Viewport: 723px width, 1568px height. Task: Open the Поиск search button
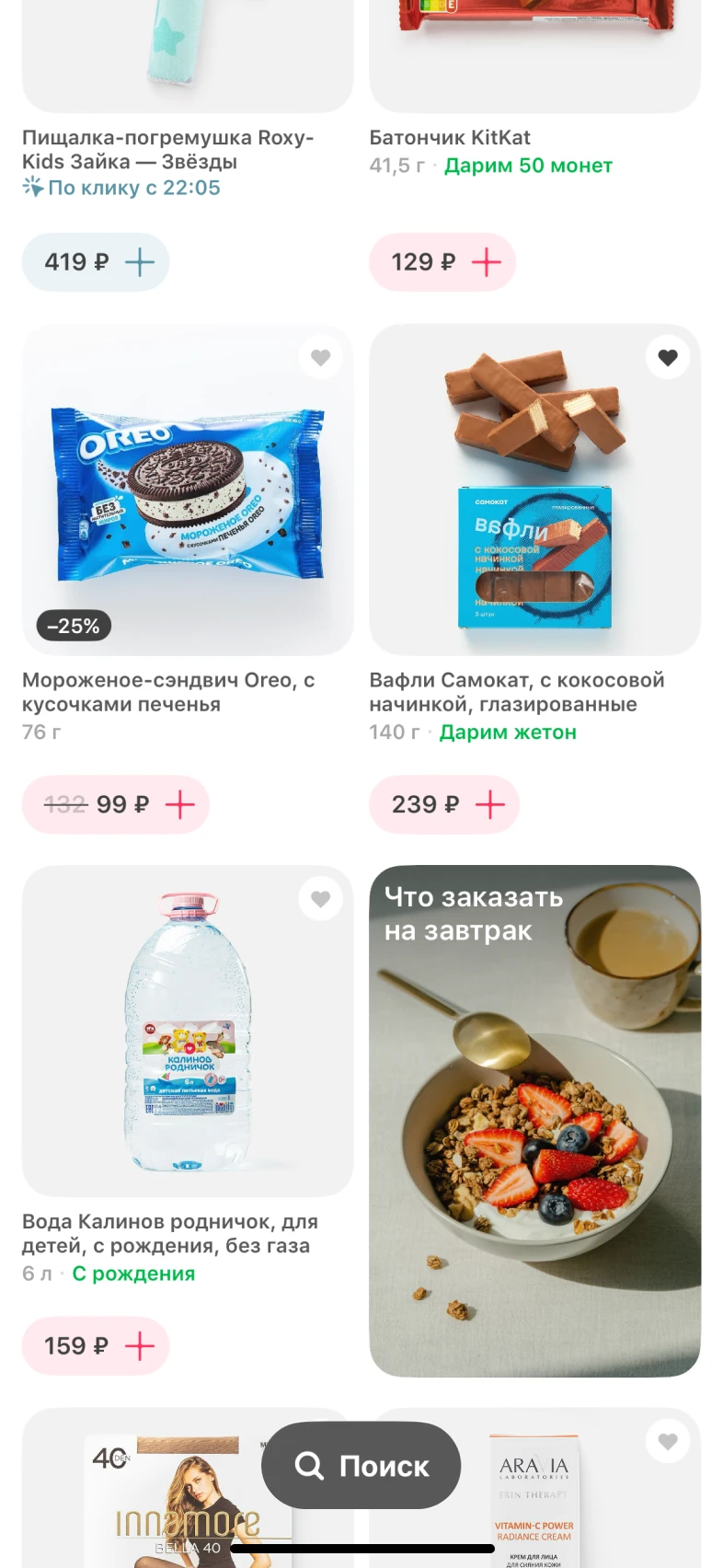coord(361,1465)
